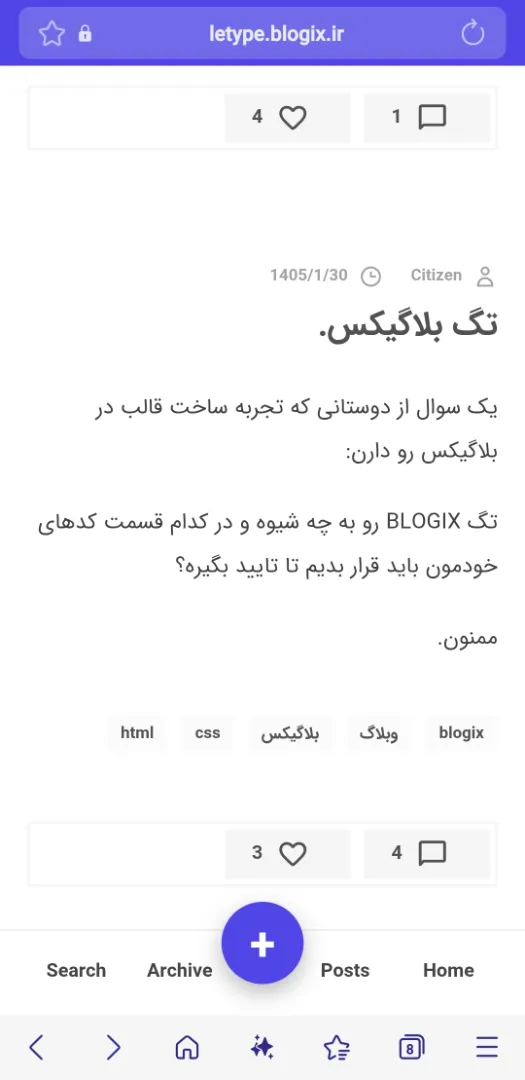
Task: Bookmark this site with the star icon
Action: coord(52,33)
